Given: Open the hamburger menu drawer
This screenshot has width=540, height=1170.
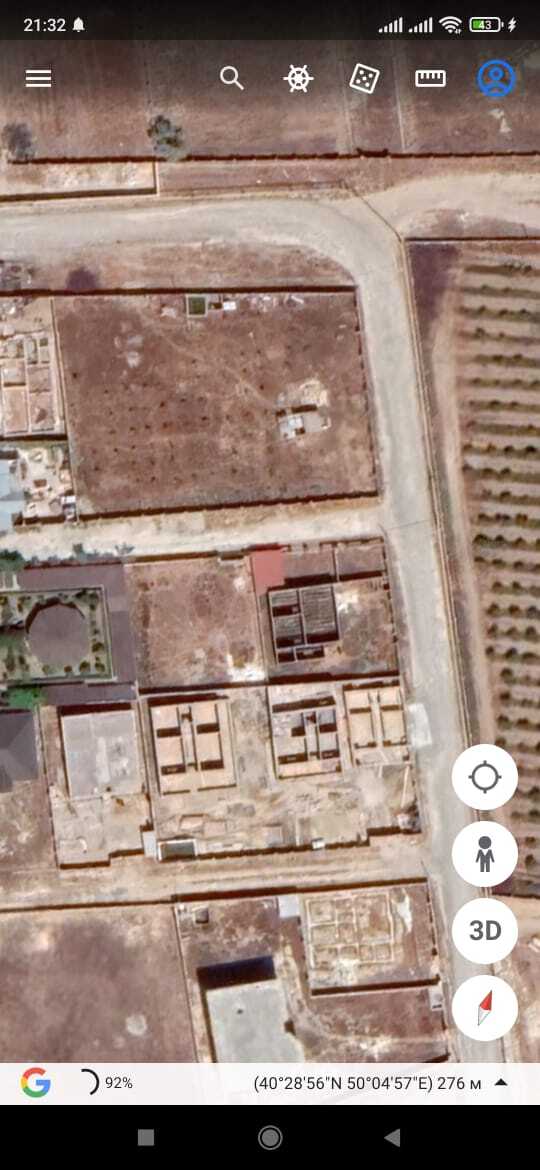Looking at the screenshot, I should [x=38, y=78].
